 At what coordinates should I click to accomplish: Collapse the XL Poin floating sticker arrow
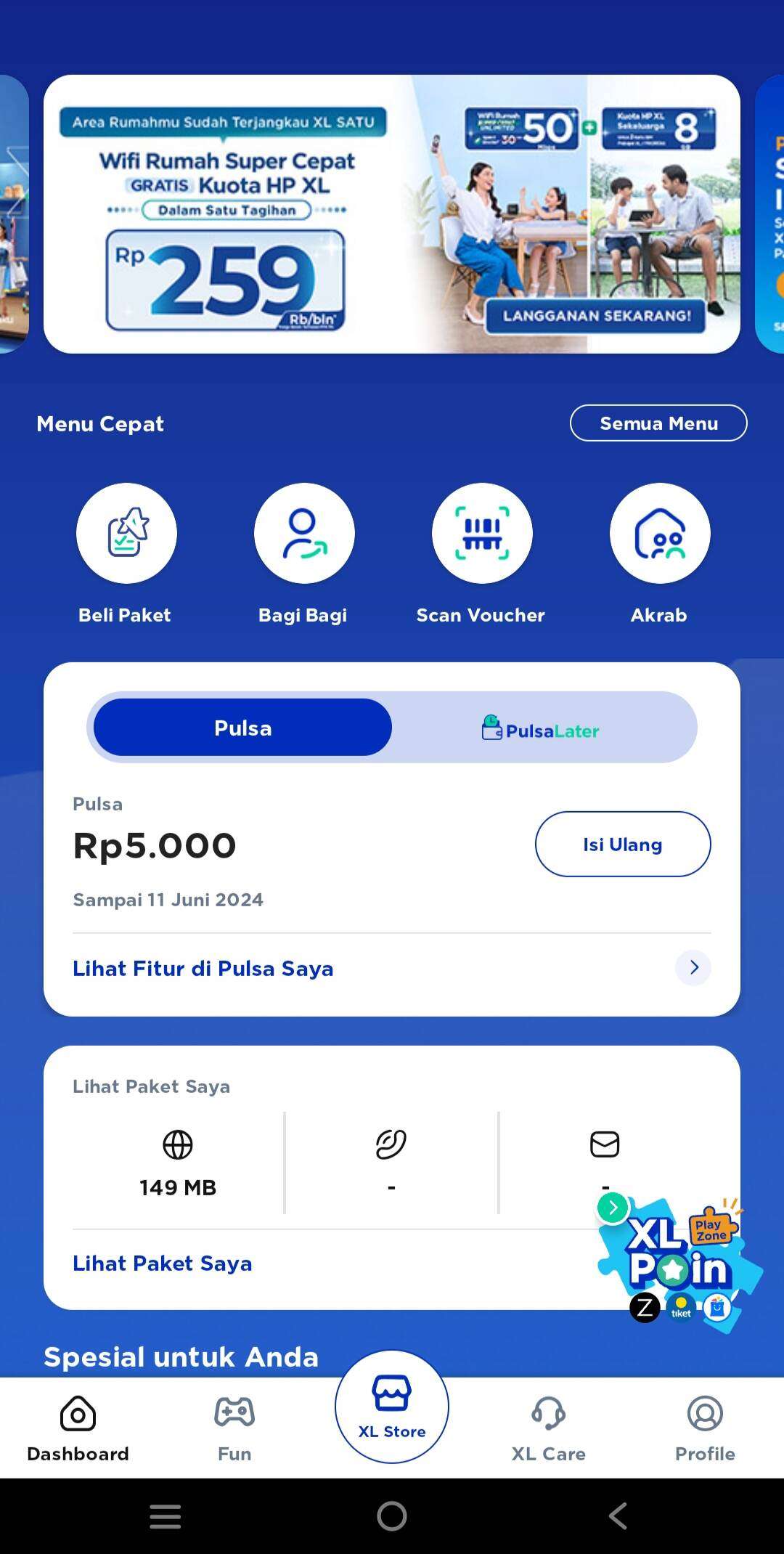click(613, 1208)
